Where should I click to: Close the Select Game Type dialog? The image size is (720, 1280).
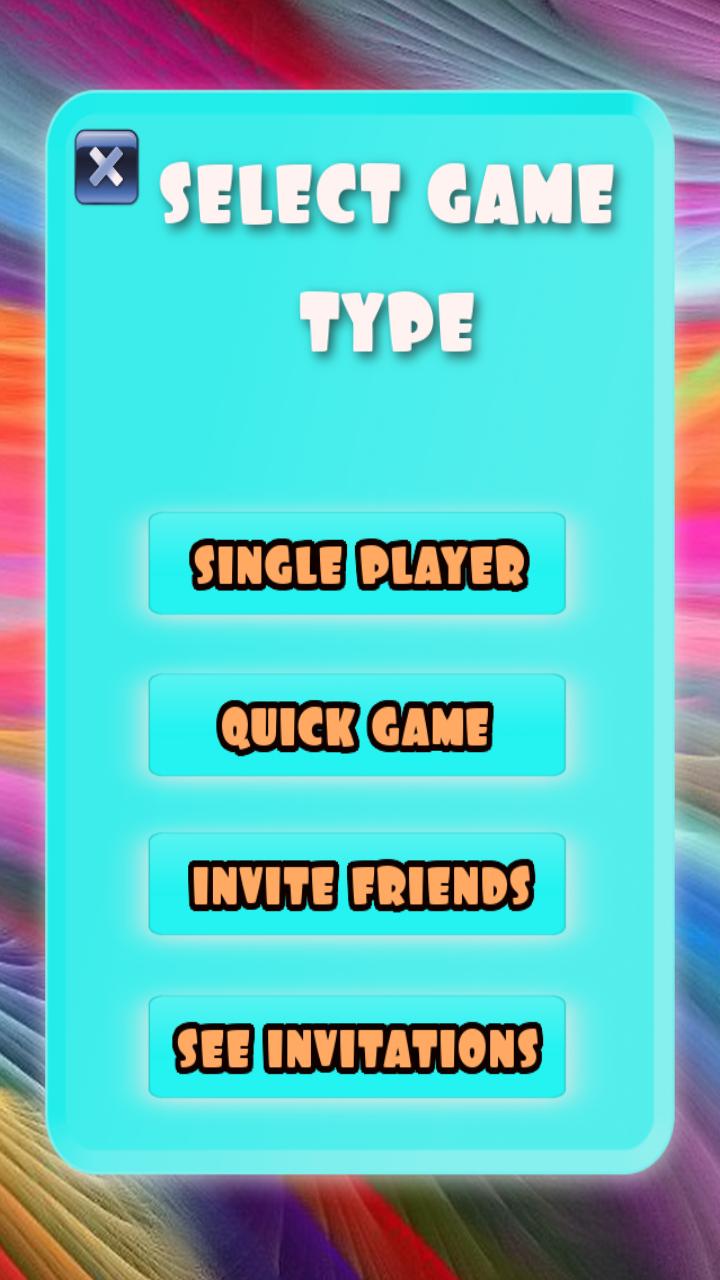coord(107,167)
